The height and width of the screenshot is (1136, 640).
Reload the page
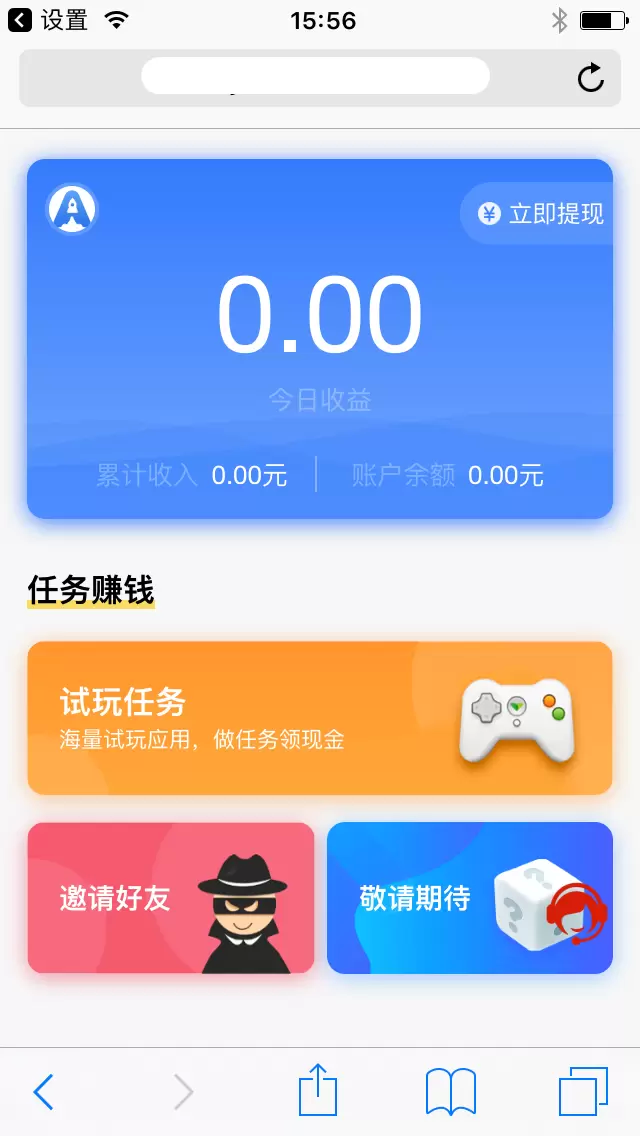pyautogui.click(x=591, y=78)
